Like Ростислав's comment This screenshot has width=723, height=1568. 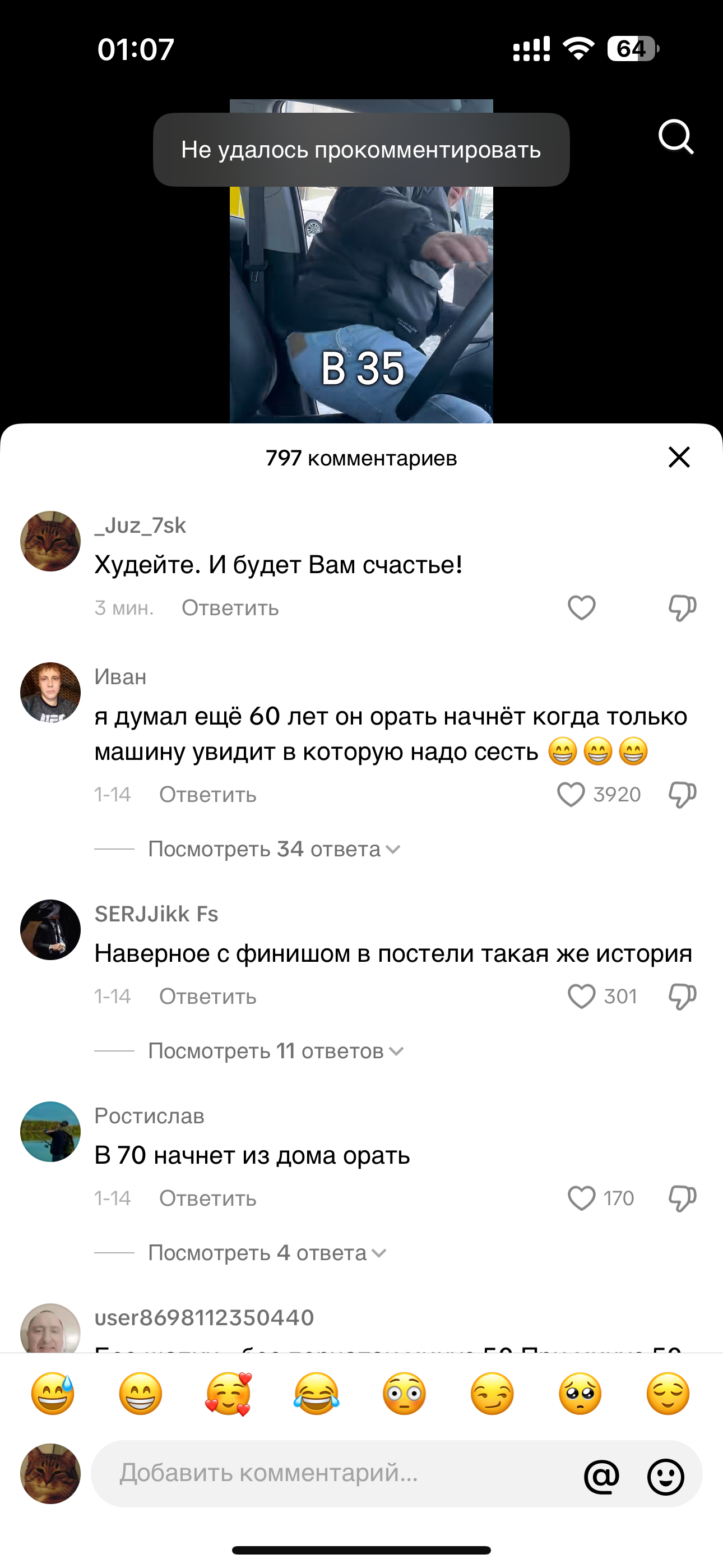tap(581, 1198)
